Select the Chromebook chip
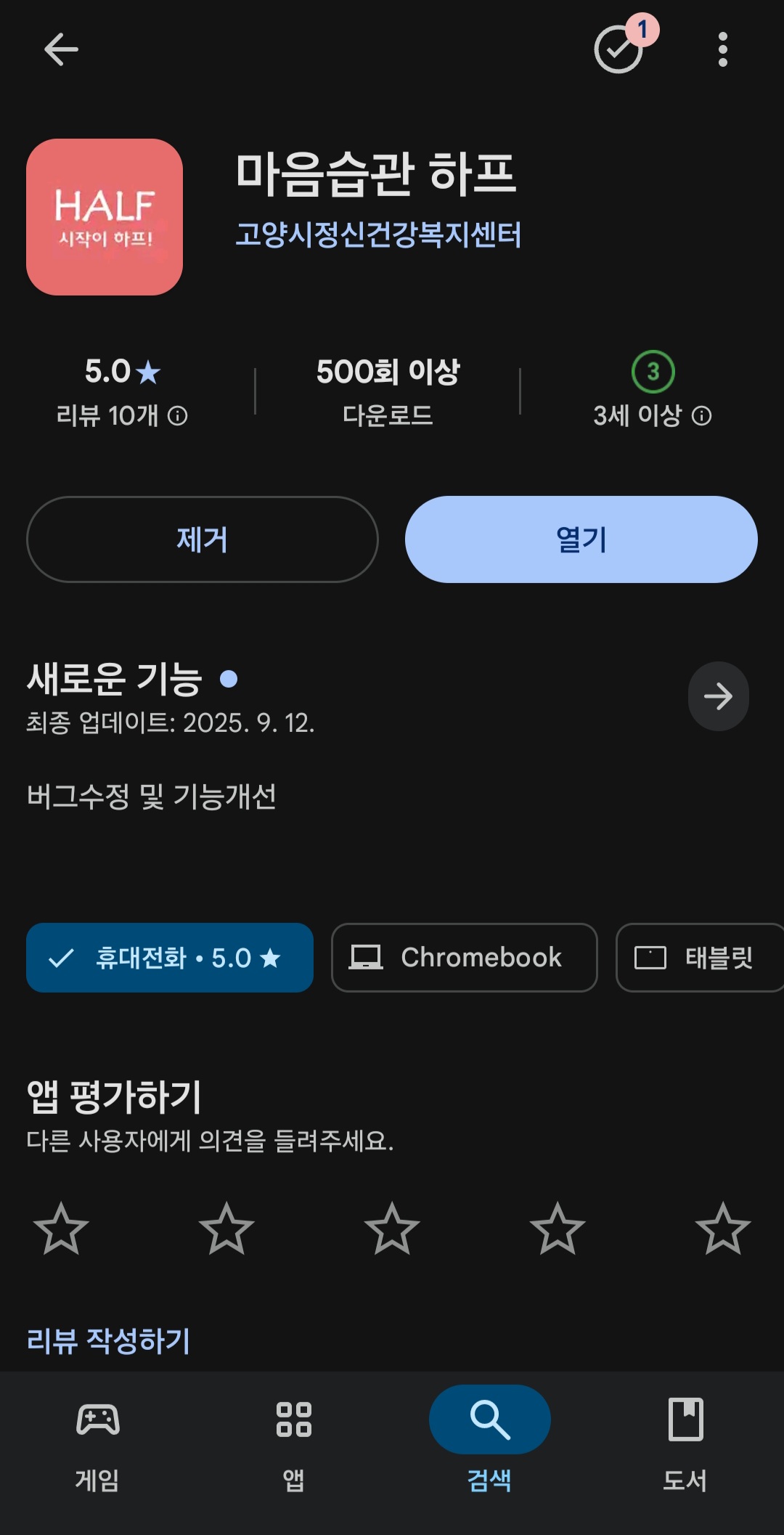Screen dimensions: 784x1535 pos(464,958)
